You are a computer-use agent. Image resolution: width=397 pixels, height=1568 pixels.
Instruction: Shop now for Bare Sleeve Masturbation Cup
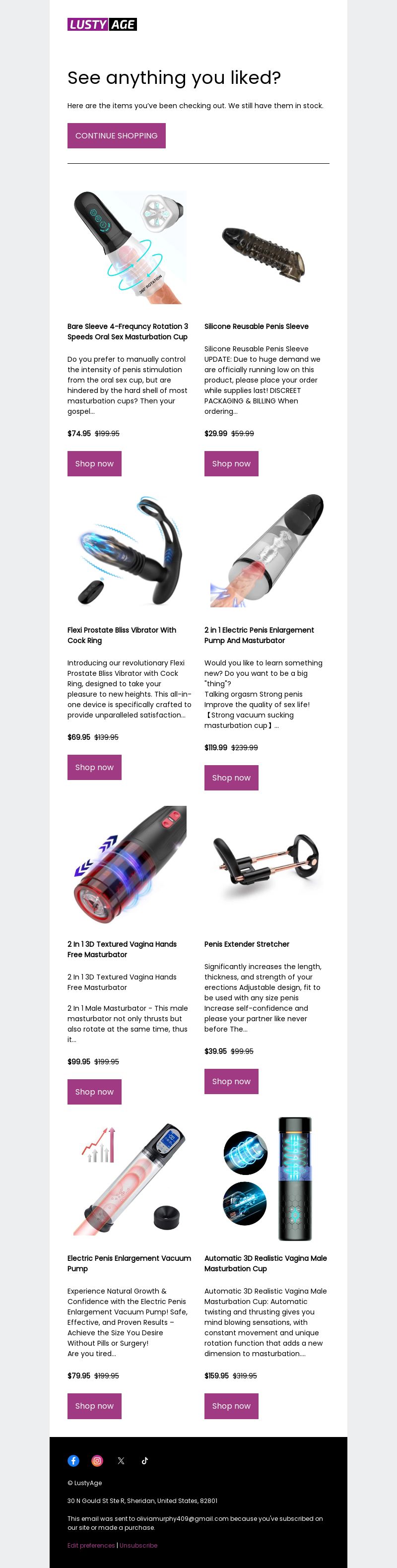pyautogui.click(x=94, y=464)
